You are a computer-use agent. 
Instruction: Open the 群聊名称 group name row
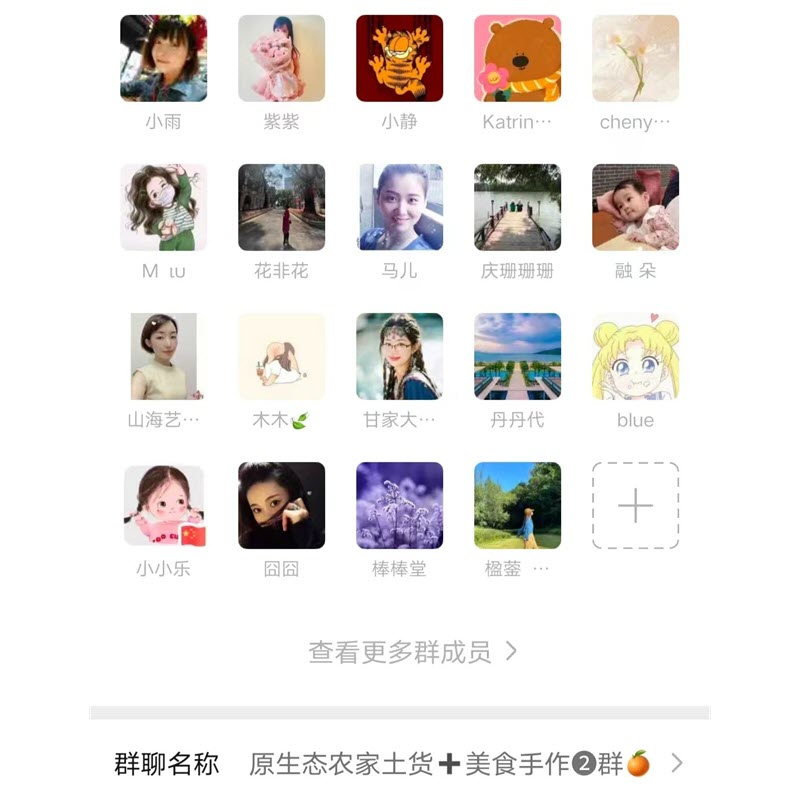click(x=400, y=764)
